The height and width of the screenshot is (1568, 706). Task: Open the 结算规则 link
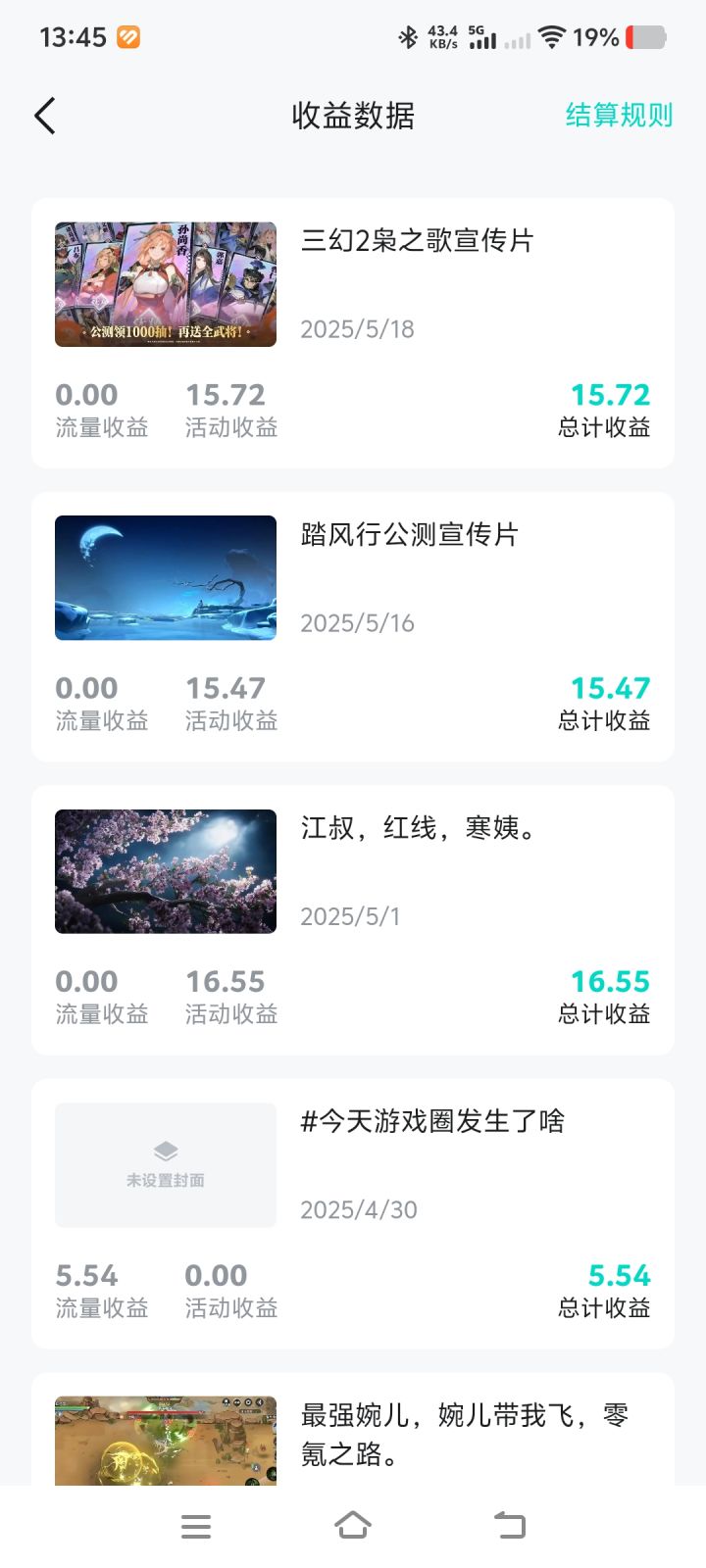coord(619,116)
